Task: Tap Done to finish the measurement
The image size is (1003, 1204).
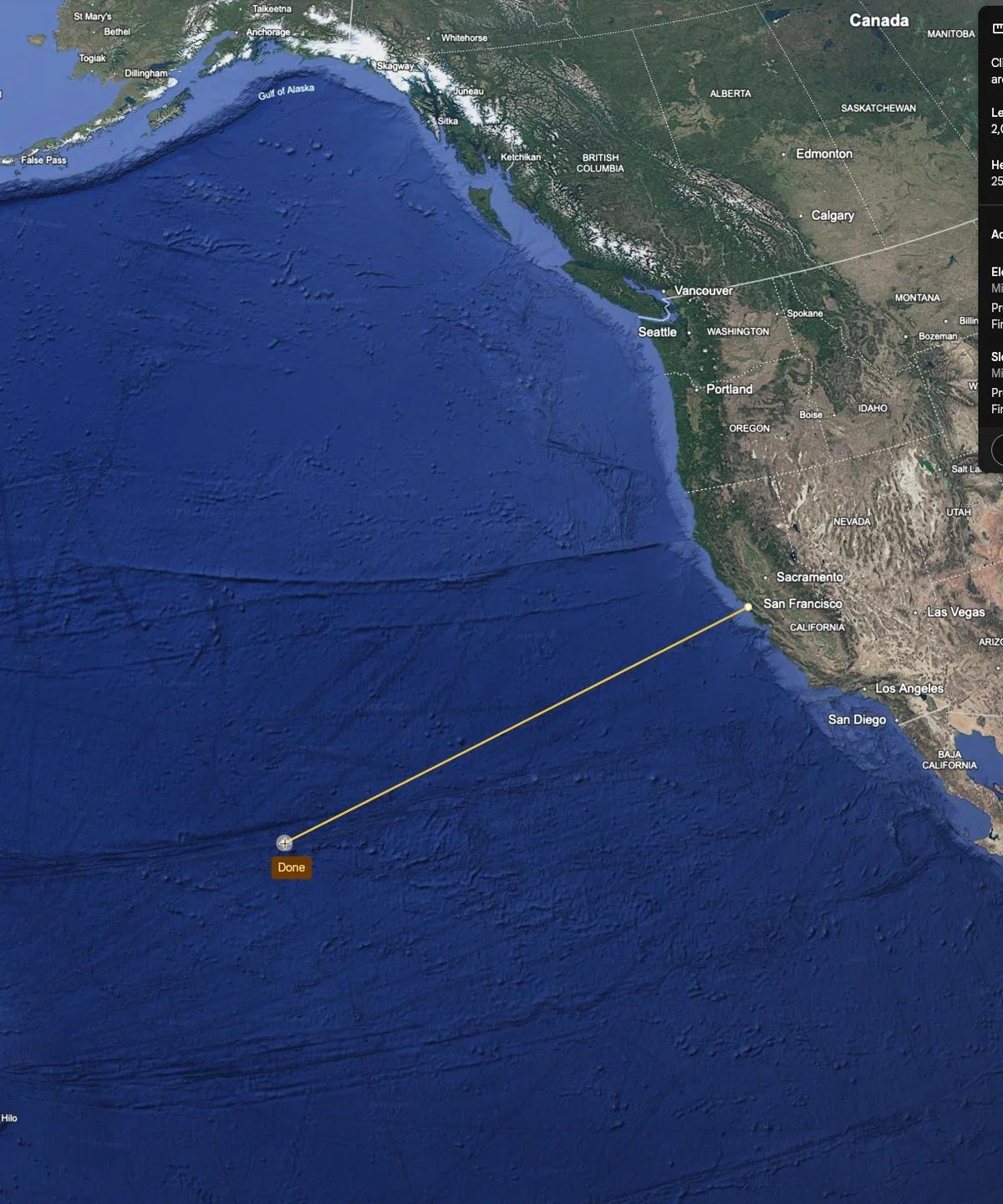Action: pos(291,867)
